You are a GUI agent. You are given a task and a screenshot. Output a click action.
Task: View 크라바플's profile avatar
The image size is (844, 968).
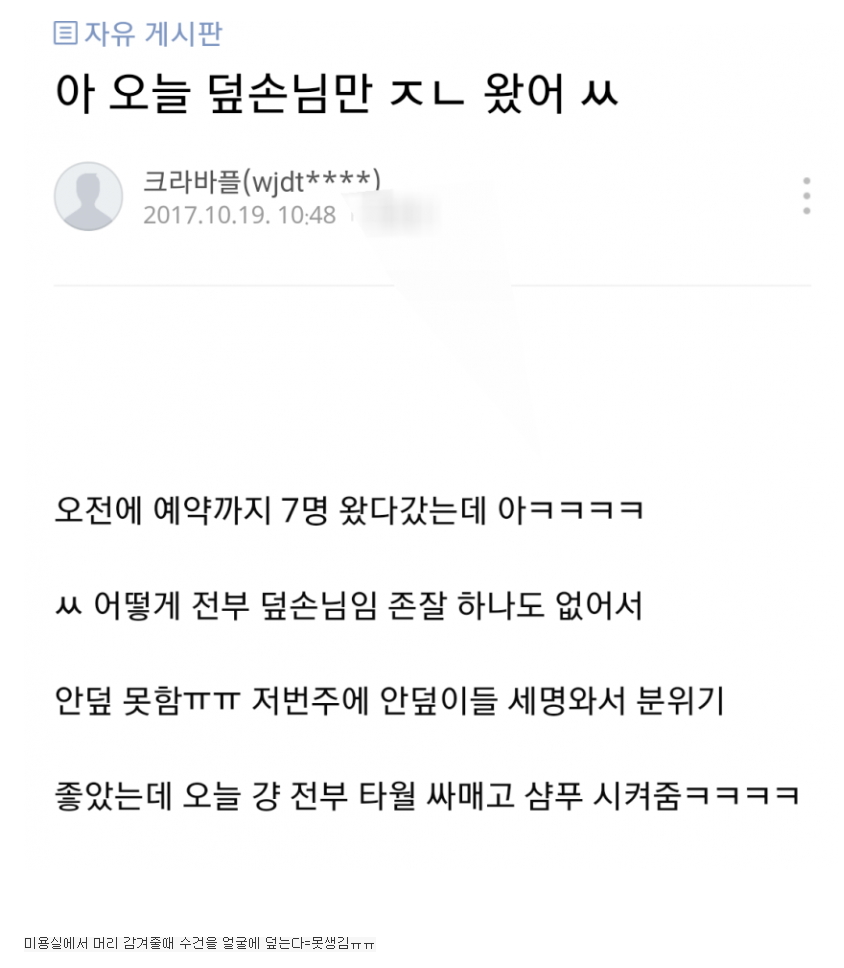(x=88, y=197)
